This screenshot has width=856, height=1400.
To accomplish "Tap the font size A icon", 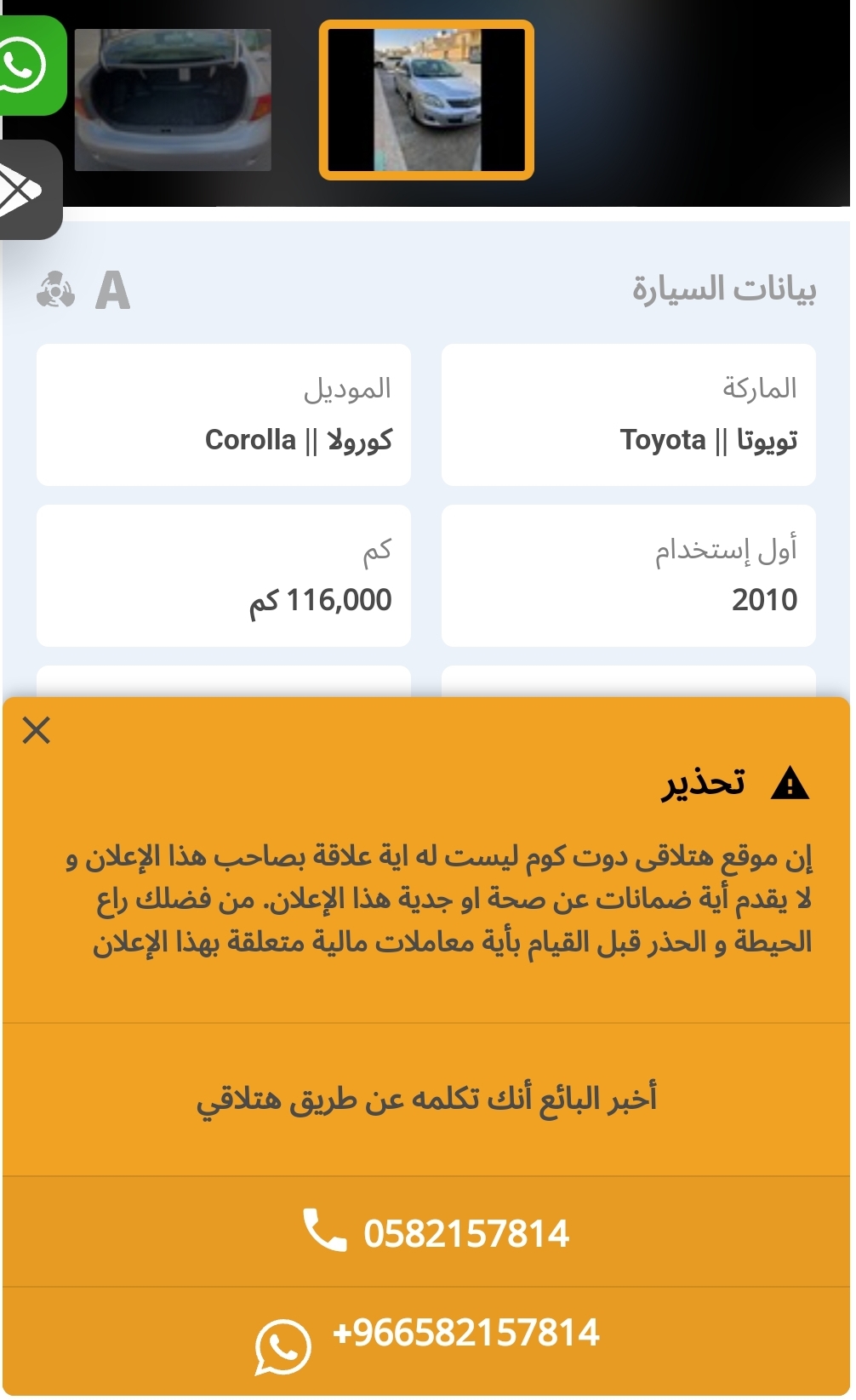I will 112,290.
